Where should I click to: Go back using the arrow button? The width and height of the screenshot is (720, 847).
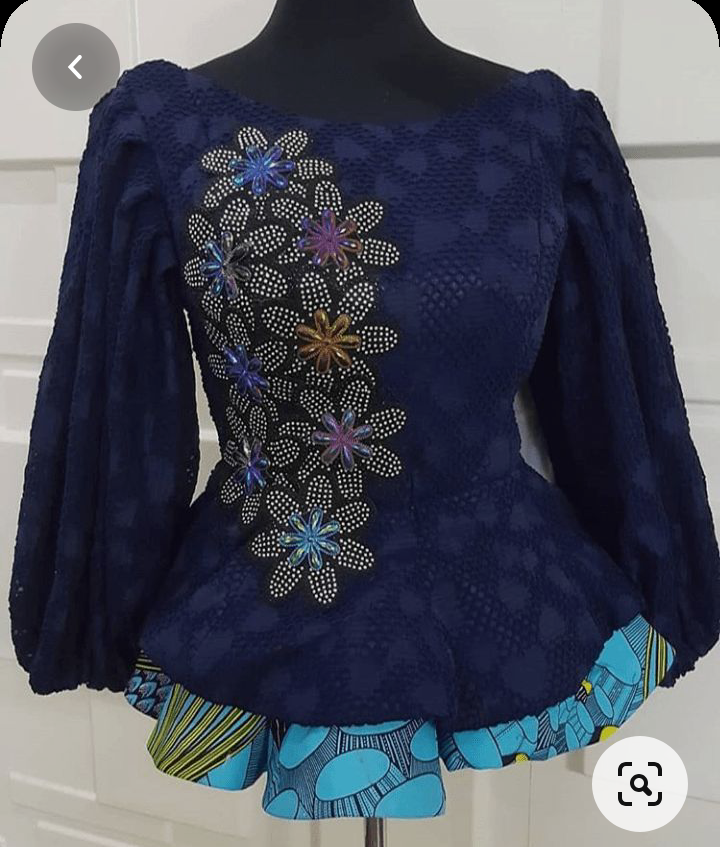click(76, 67)
